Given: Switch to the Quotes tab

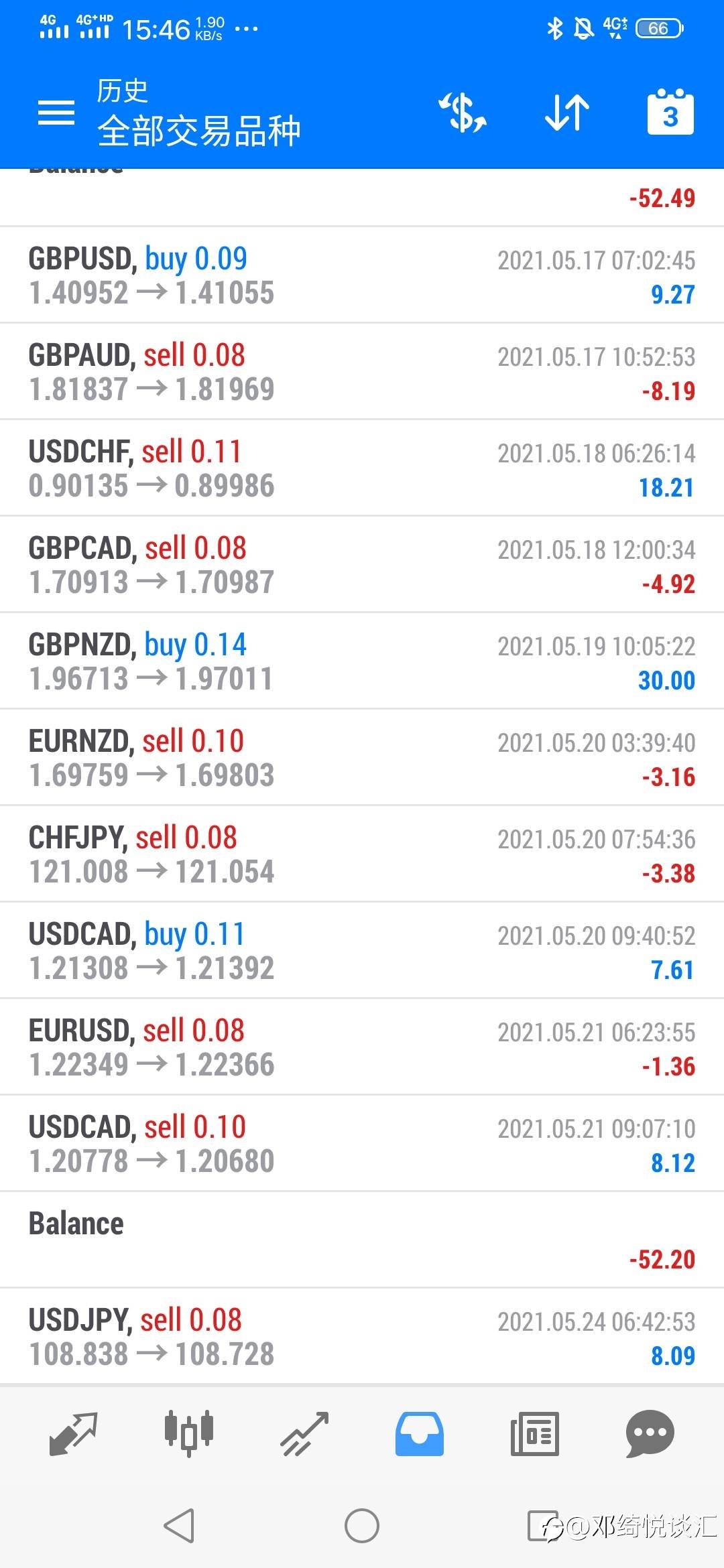Looking at the screenshot, I should (74, 1434).
